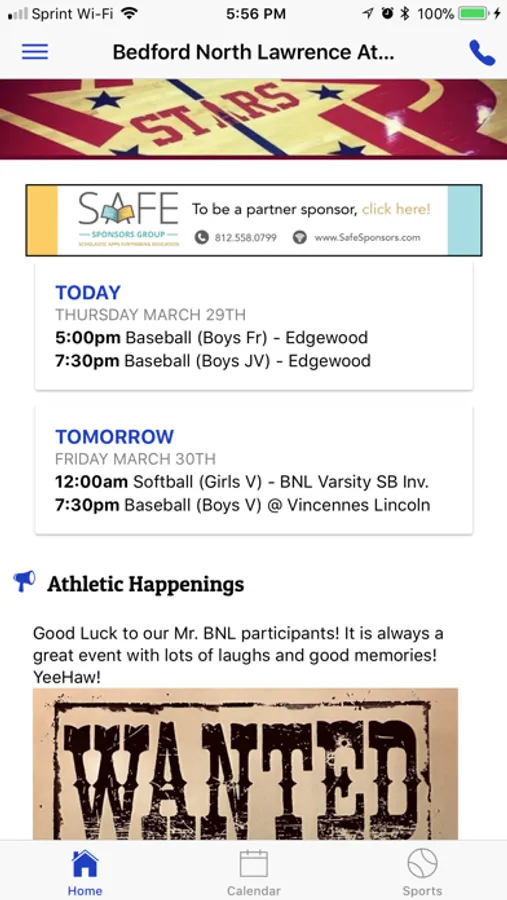Open the Tomorrow Friday March 30th events card
Viewport: 507px width, 900px height.
click(x=254, y=471)
